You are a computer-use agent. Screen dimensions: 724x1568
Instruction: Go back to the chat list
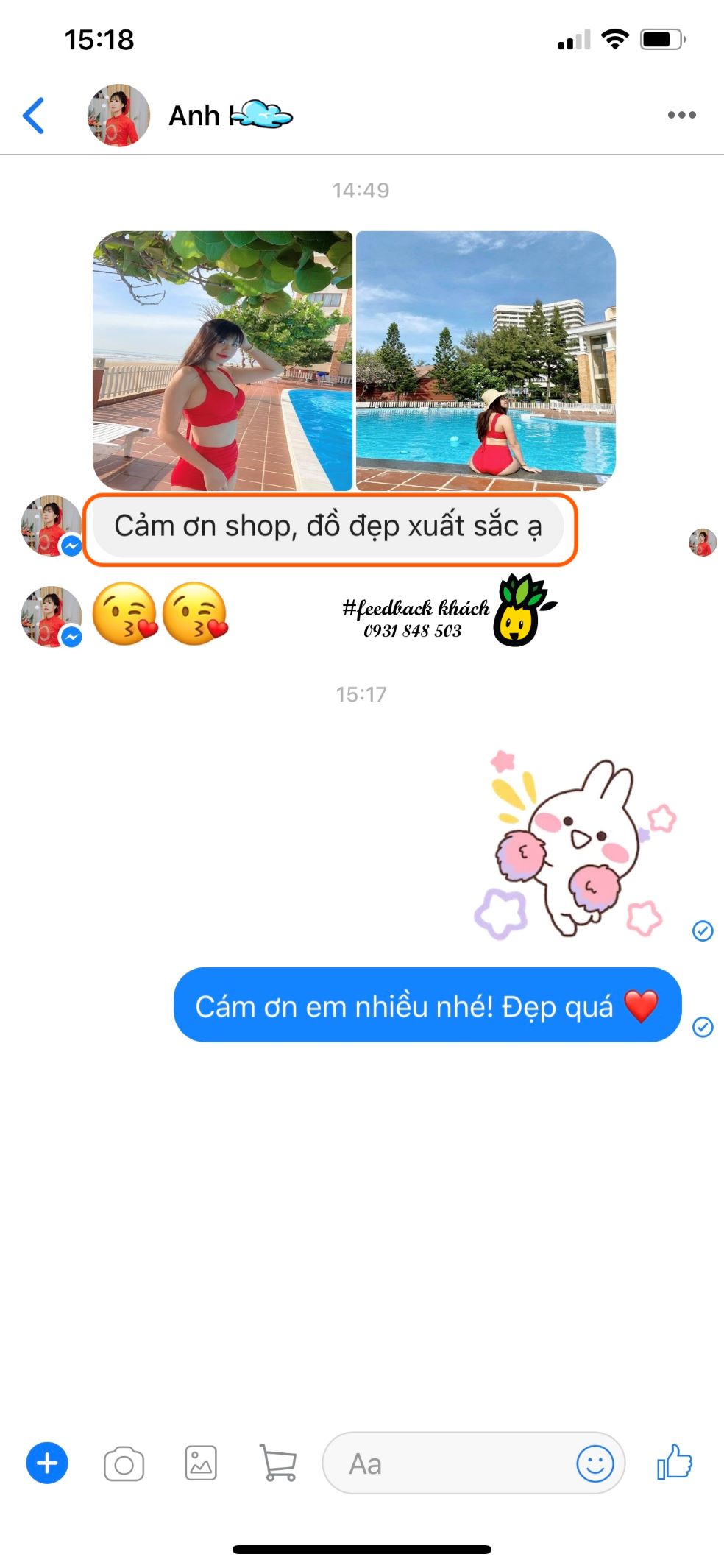tap(34, 116)
